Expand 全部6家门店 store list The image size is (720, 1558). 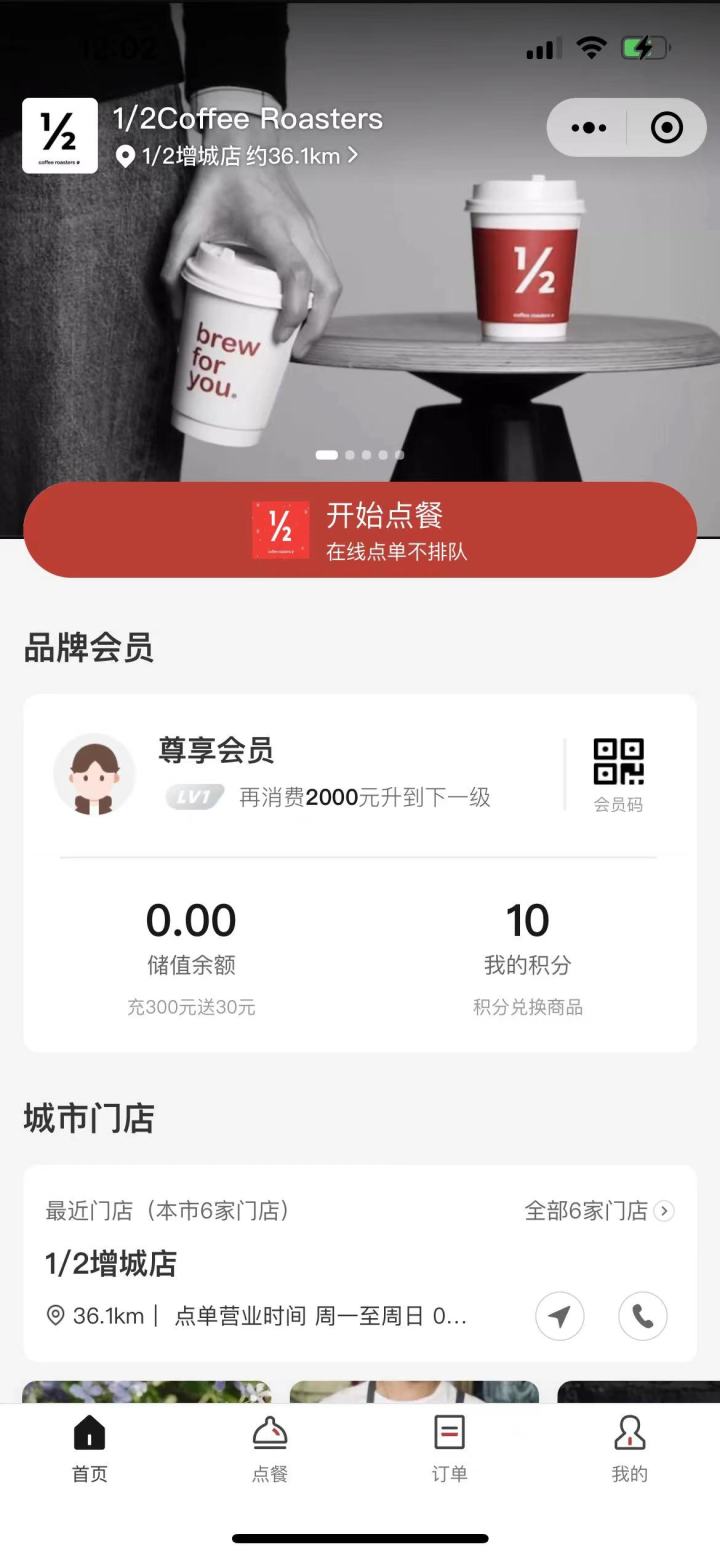coord(597,1211)
